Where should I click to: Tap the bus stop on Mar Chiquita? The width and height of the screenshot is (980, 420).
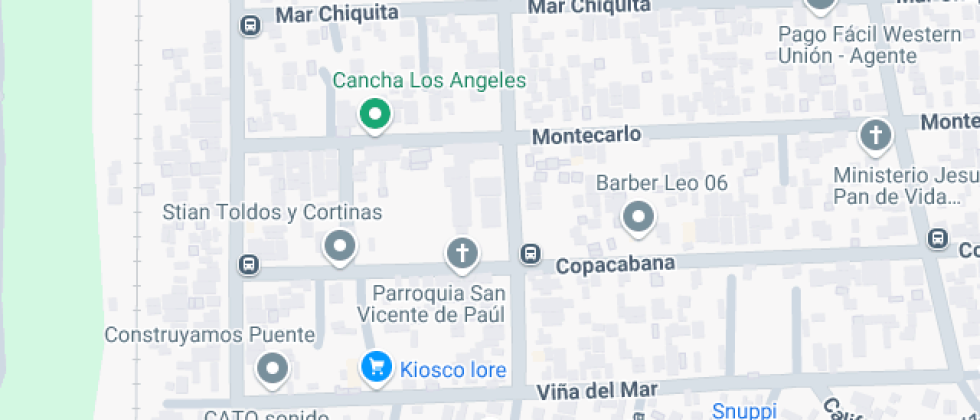tap(251, 26)
